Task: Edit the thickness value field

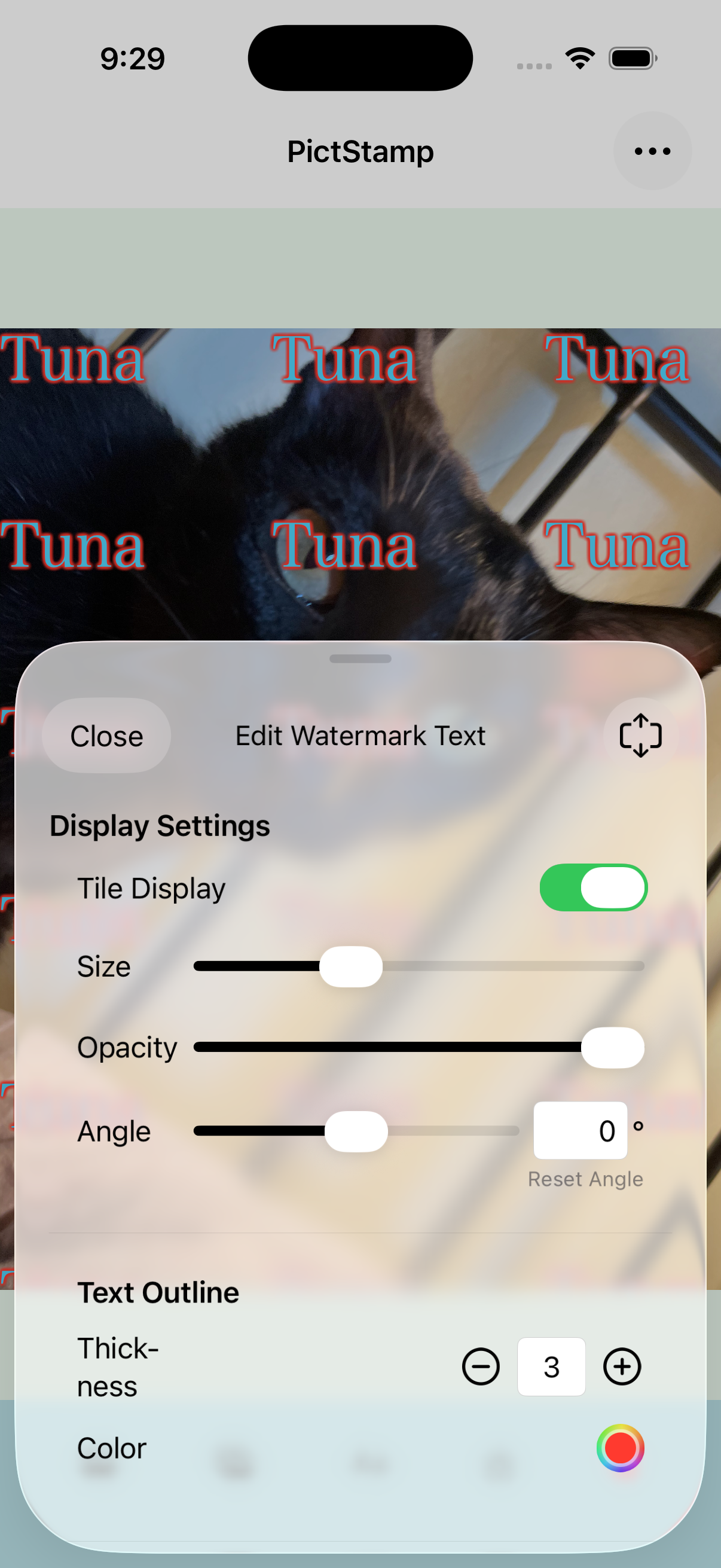Action: (551, 1366)
